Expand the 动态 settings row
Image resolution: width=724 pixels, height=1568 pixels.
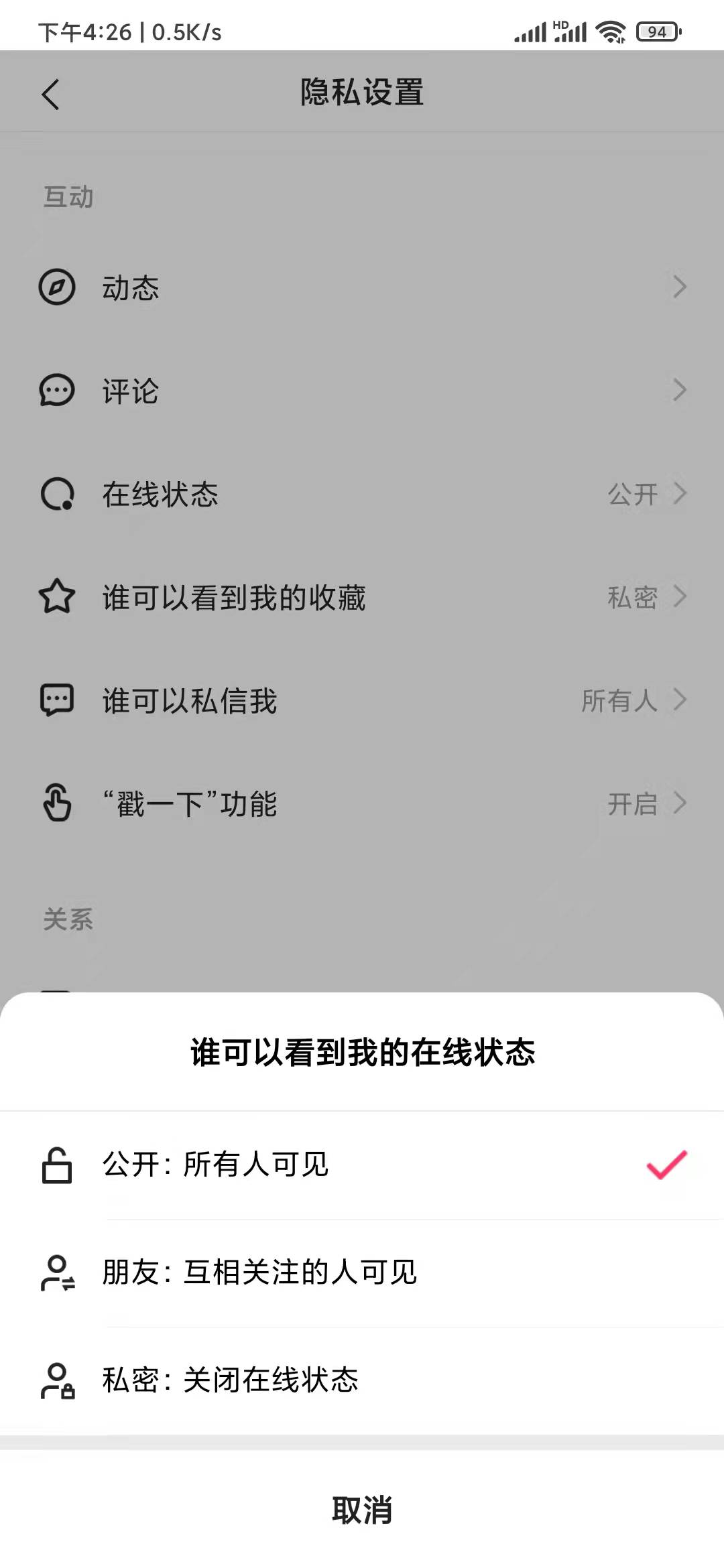tap(362, 287)
